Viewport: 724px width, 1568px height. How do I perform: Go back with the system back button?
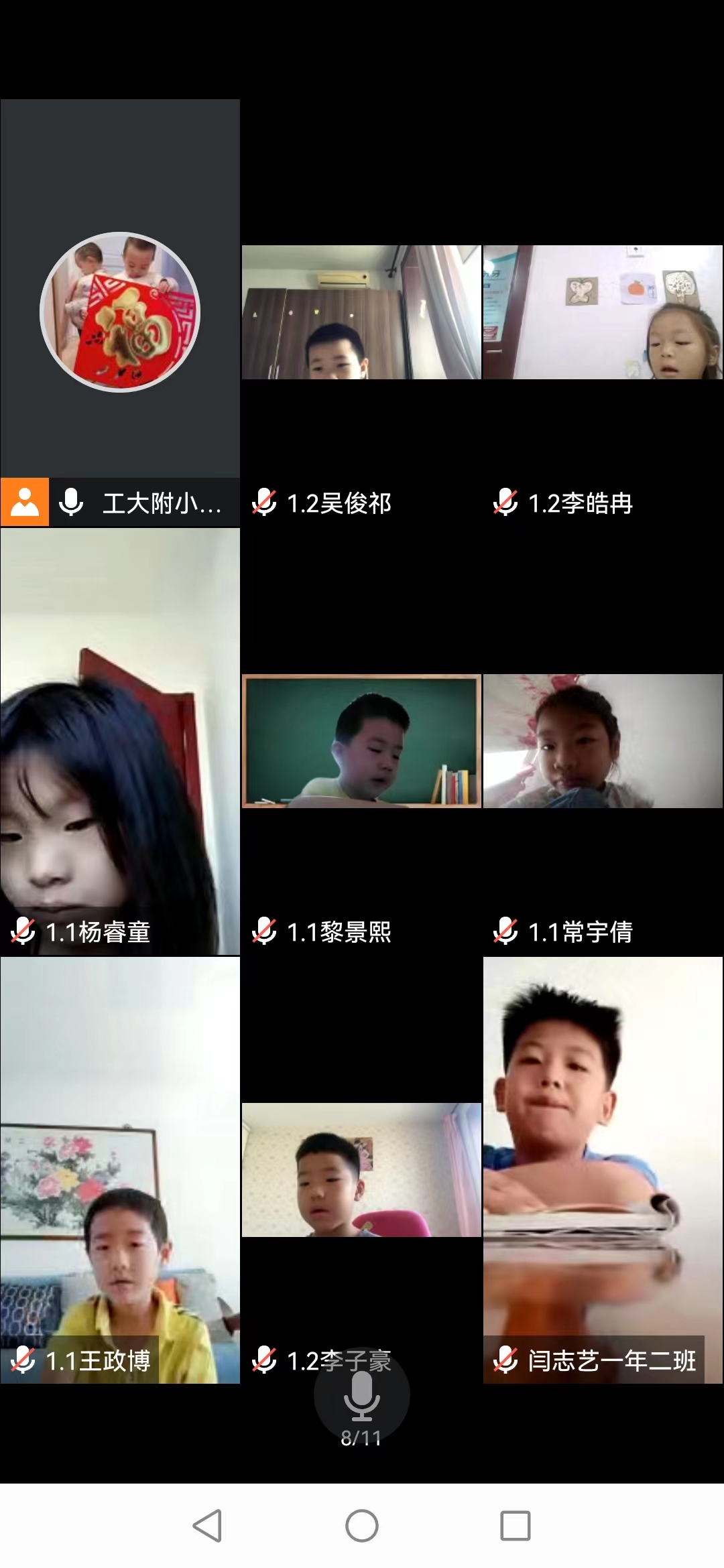point(207,1526)
